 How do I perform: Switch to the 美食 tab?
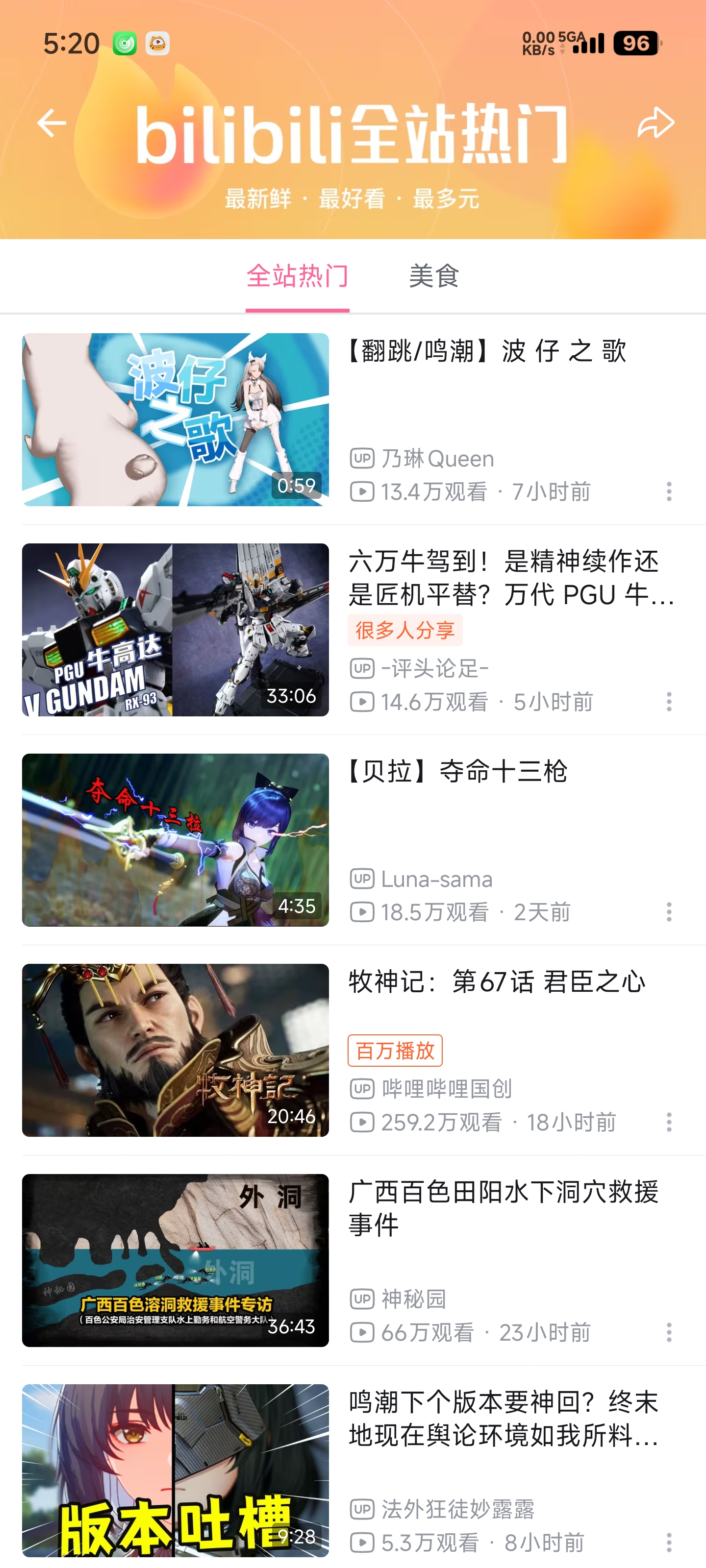pyautogui.click(x=434, y=276)
